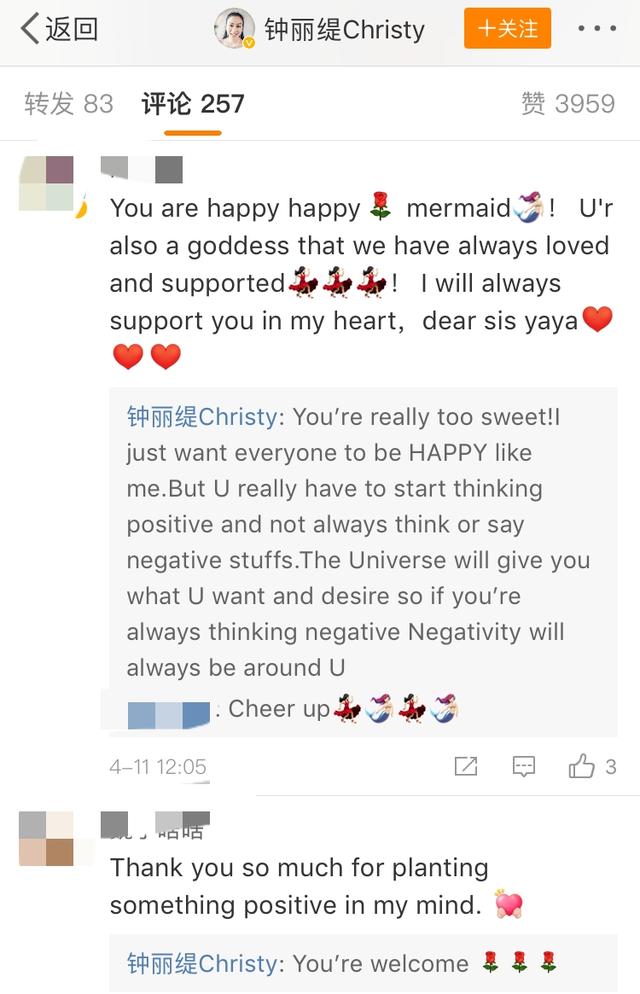The image size is (640, 994).
Task: Open 钟丽缇Christy link in 'really too sweet' reply
Action: (203, 417)
